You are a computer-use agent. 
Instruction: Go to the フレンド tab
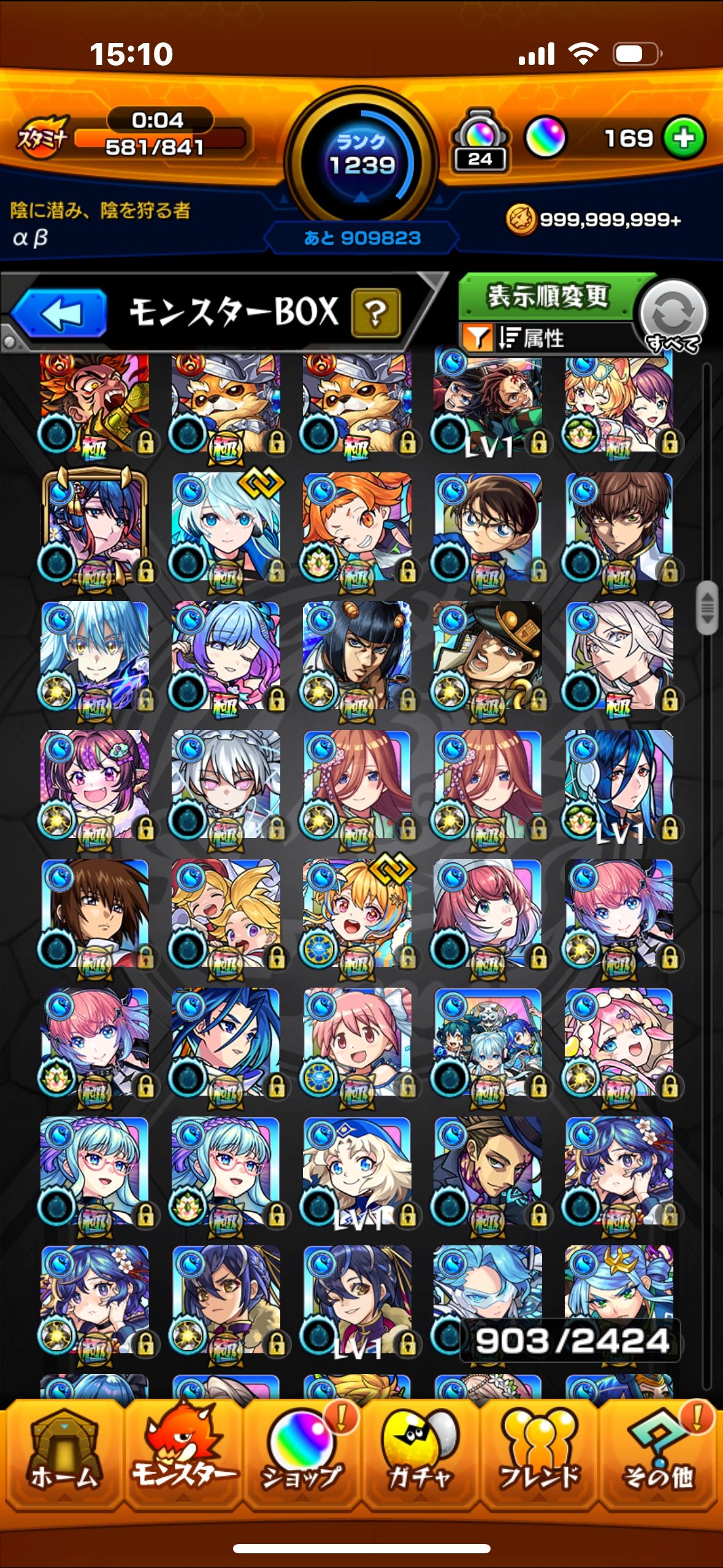539,1461
